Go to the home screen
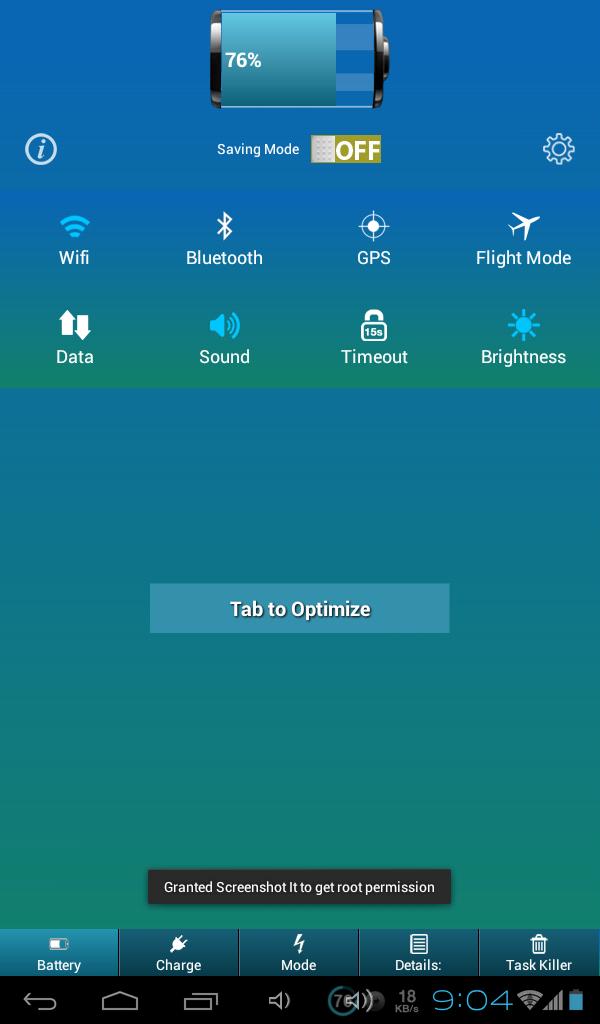 (120, 1000)
